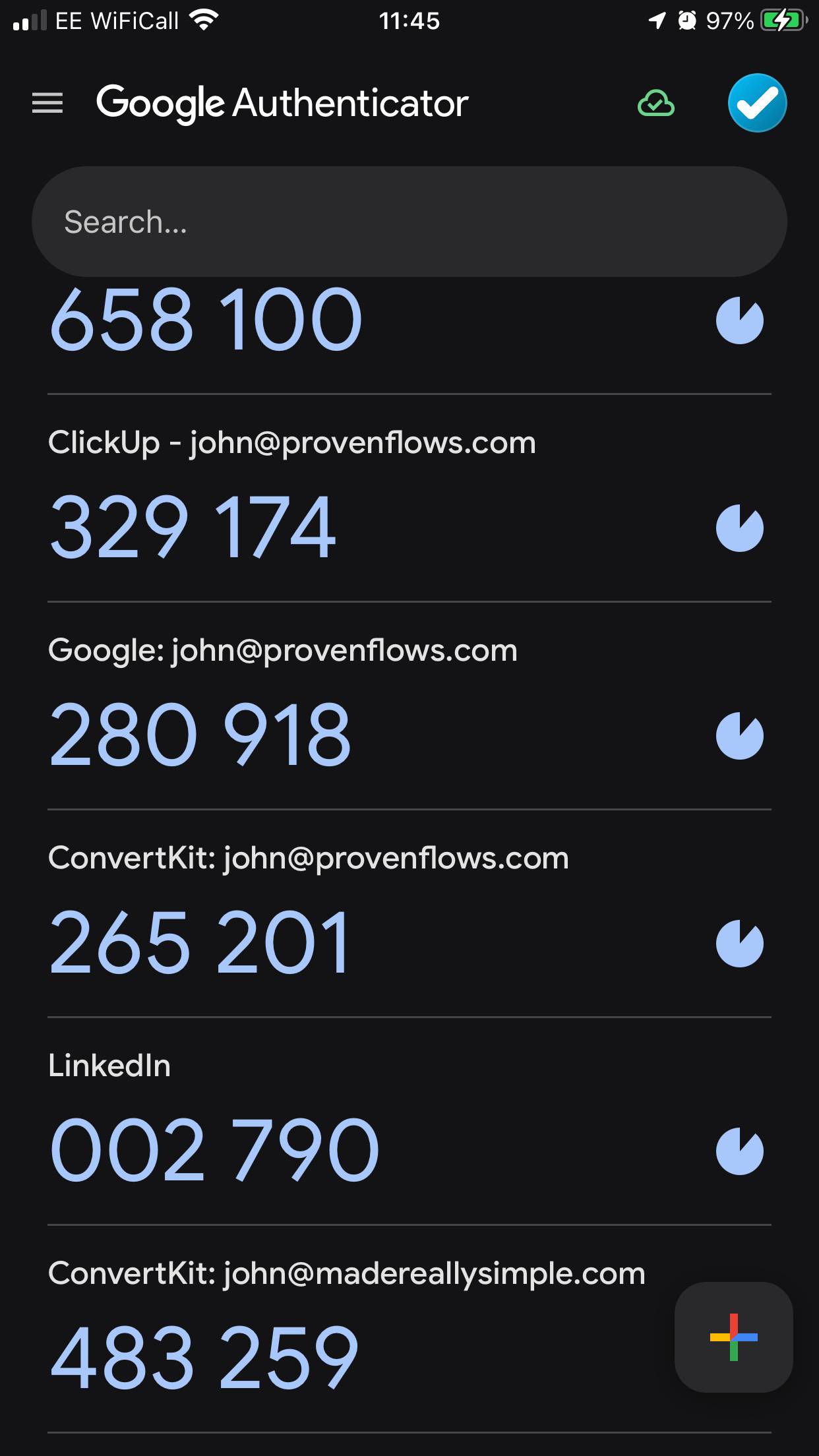Add a new account with plus button
Viewport: 819px width, 1456px height.
(x=733, y=1337)
